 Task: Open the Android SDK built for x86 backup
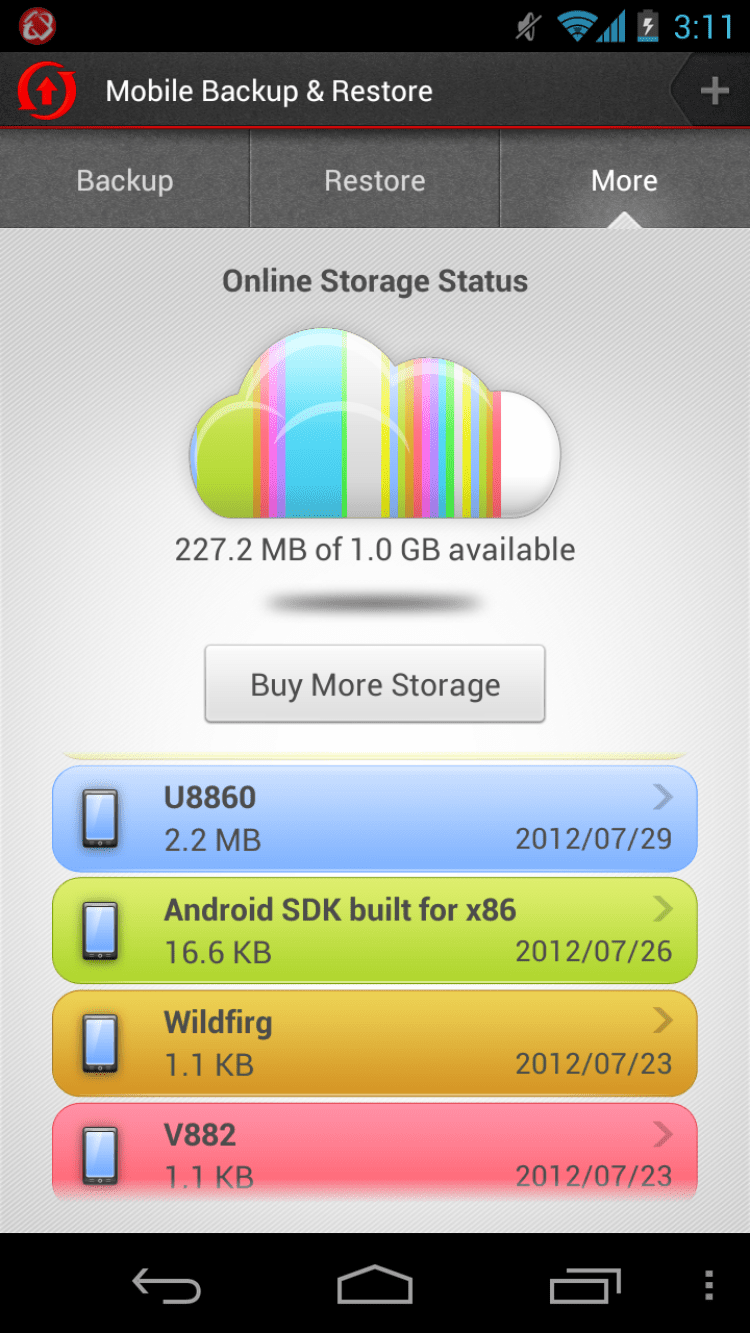tap(375, 930)
